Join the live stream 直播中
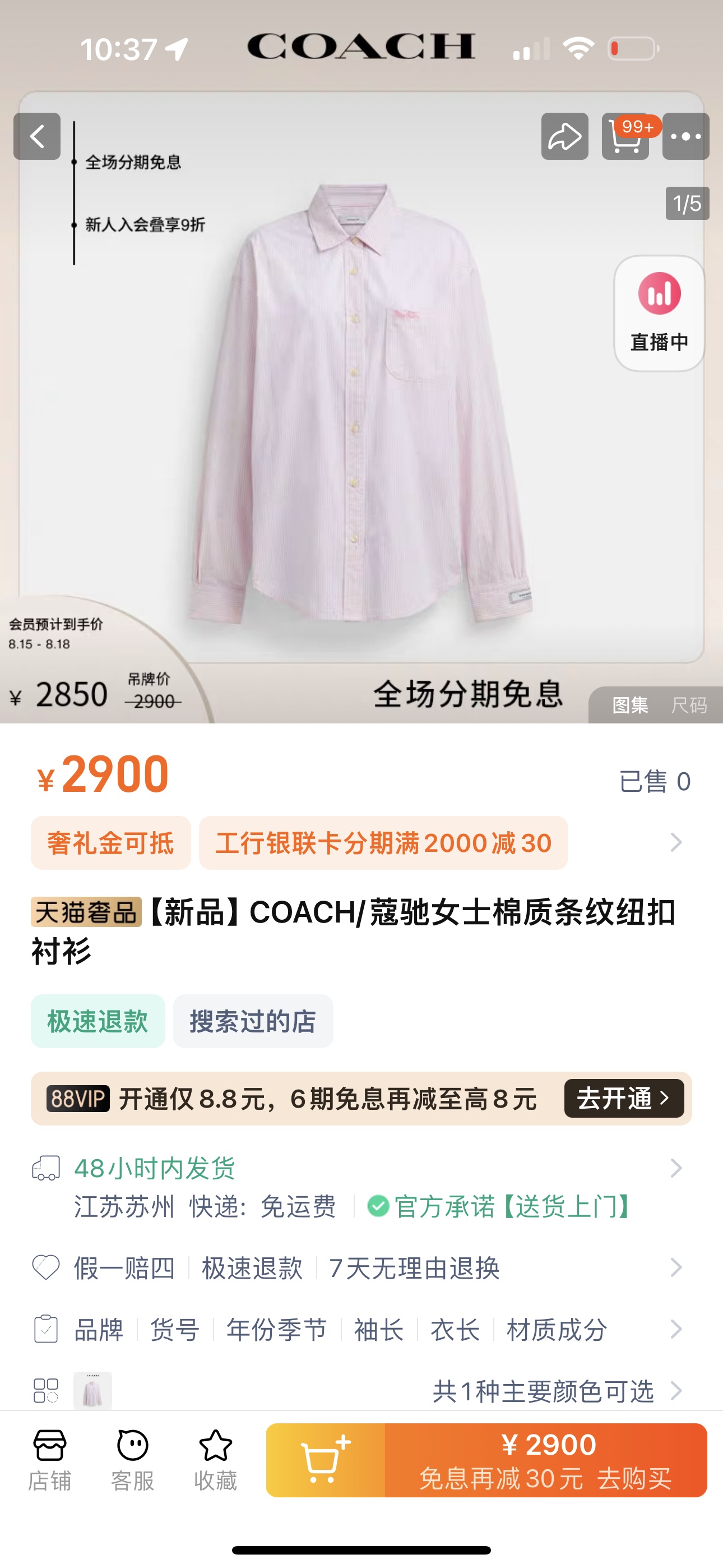 click(659, 313)
